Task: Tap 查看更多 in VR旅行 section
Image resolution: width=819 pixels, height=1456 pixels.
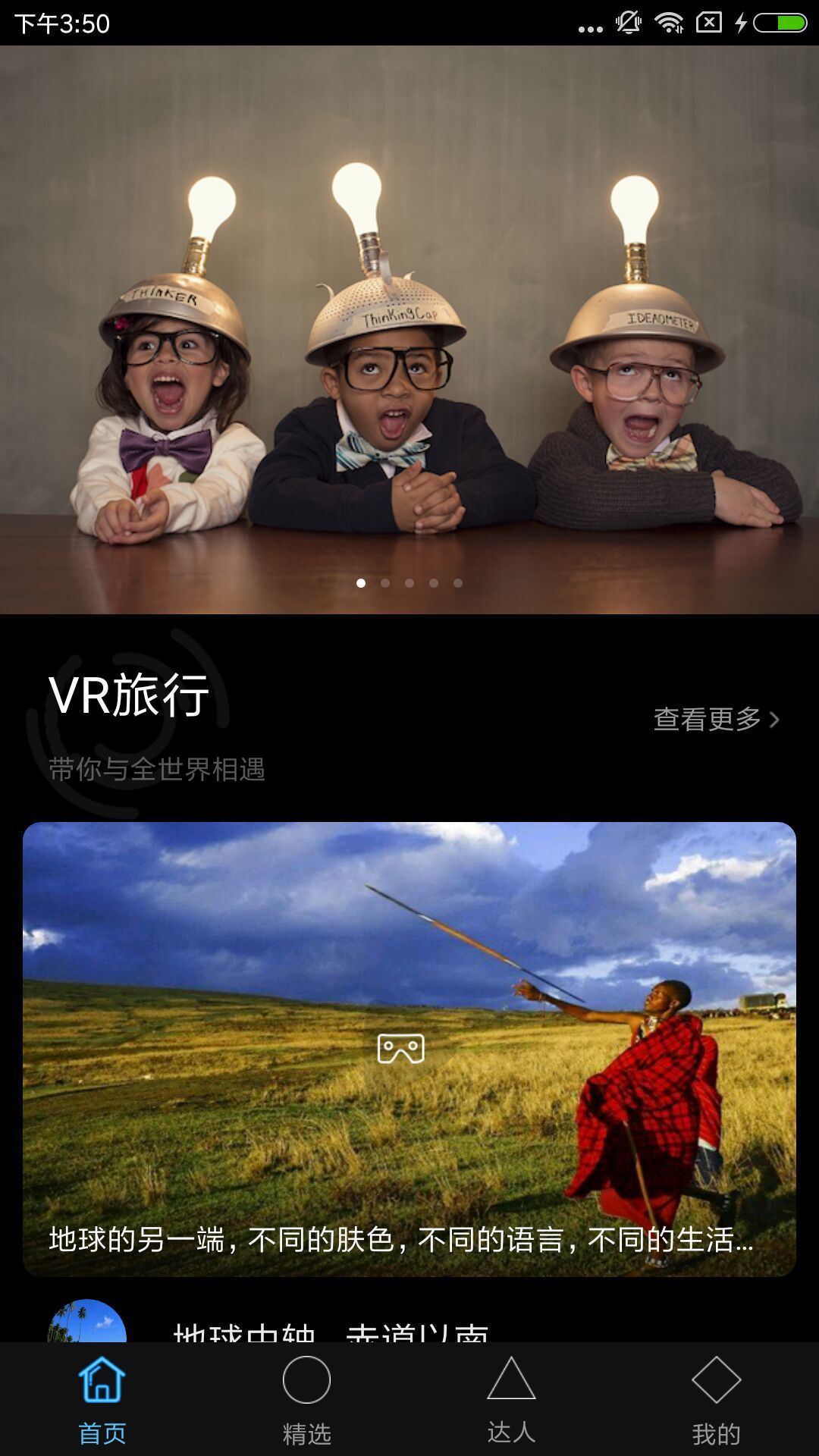Action: point(716,719)
